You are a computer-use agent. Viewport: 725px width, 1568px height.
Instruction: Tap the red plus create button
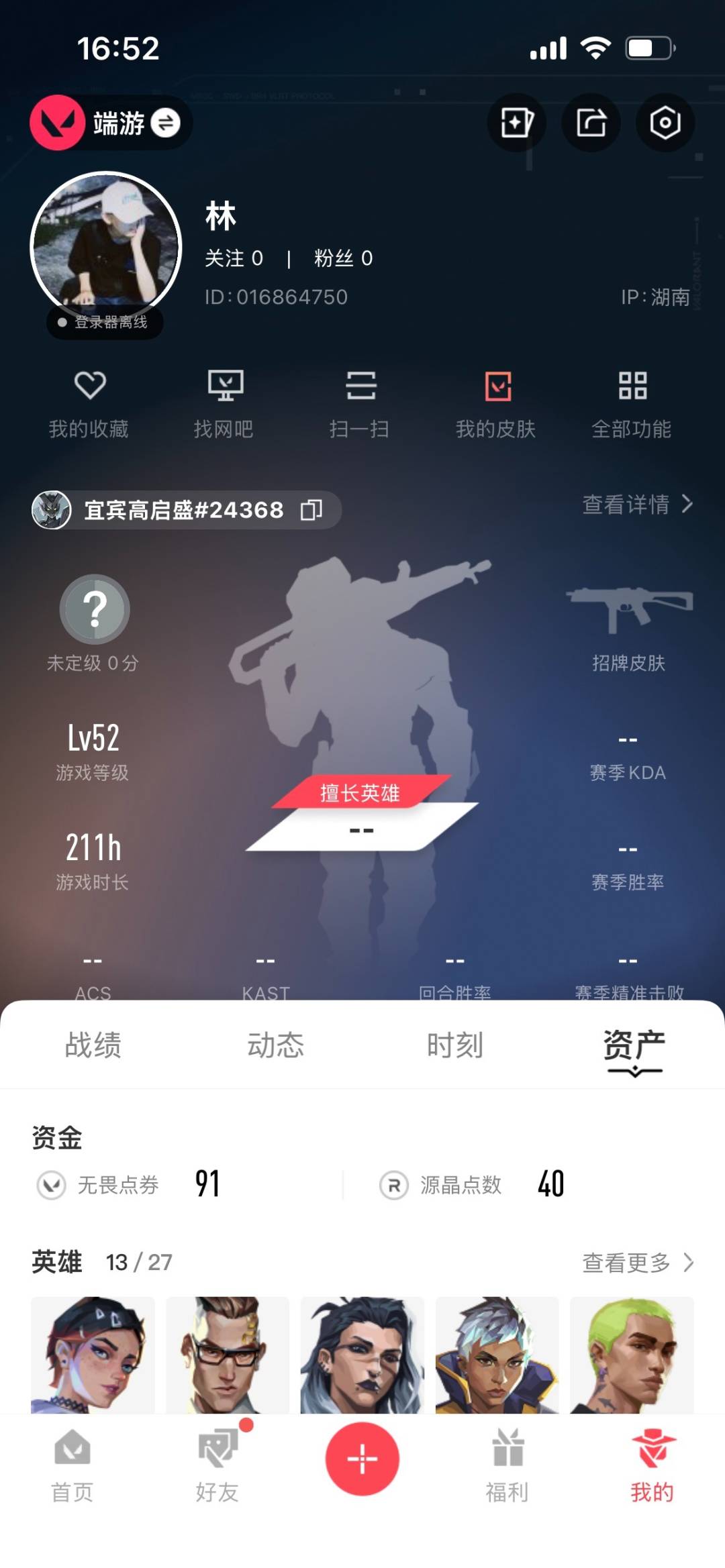click(x=362, y=1459)
